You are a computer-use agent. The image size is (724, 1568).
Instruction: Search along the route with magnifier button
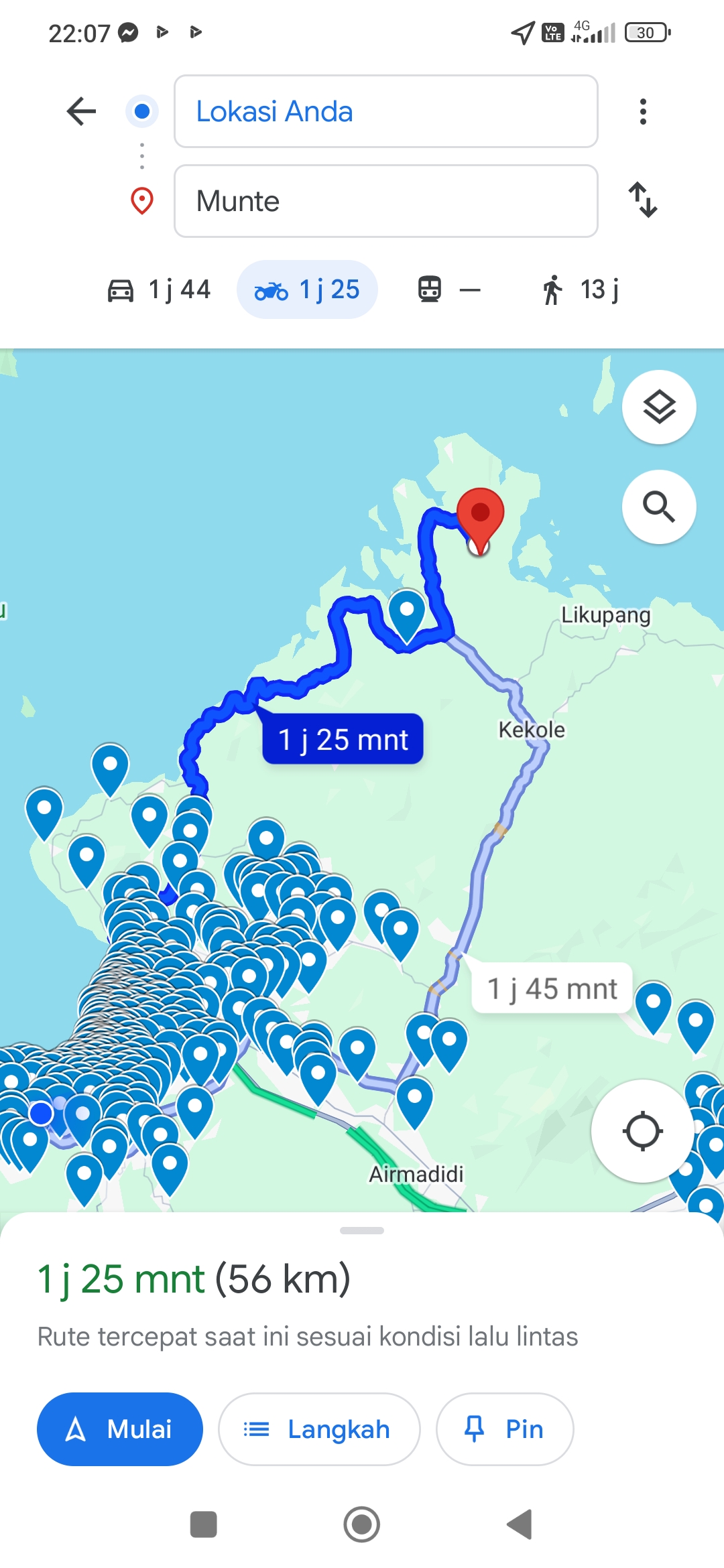point(659,507)
